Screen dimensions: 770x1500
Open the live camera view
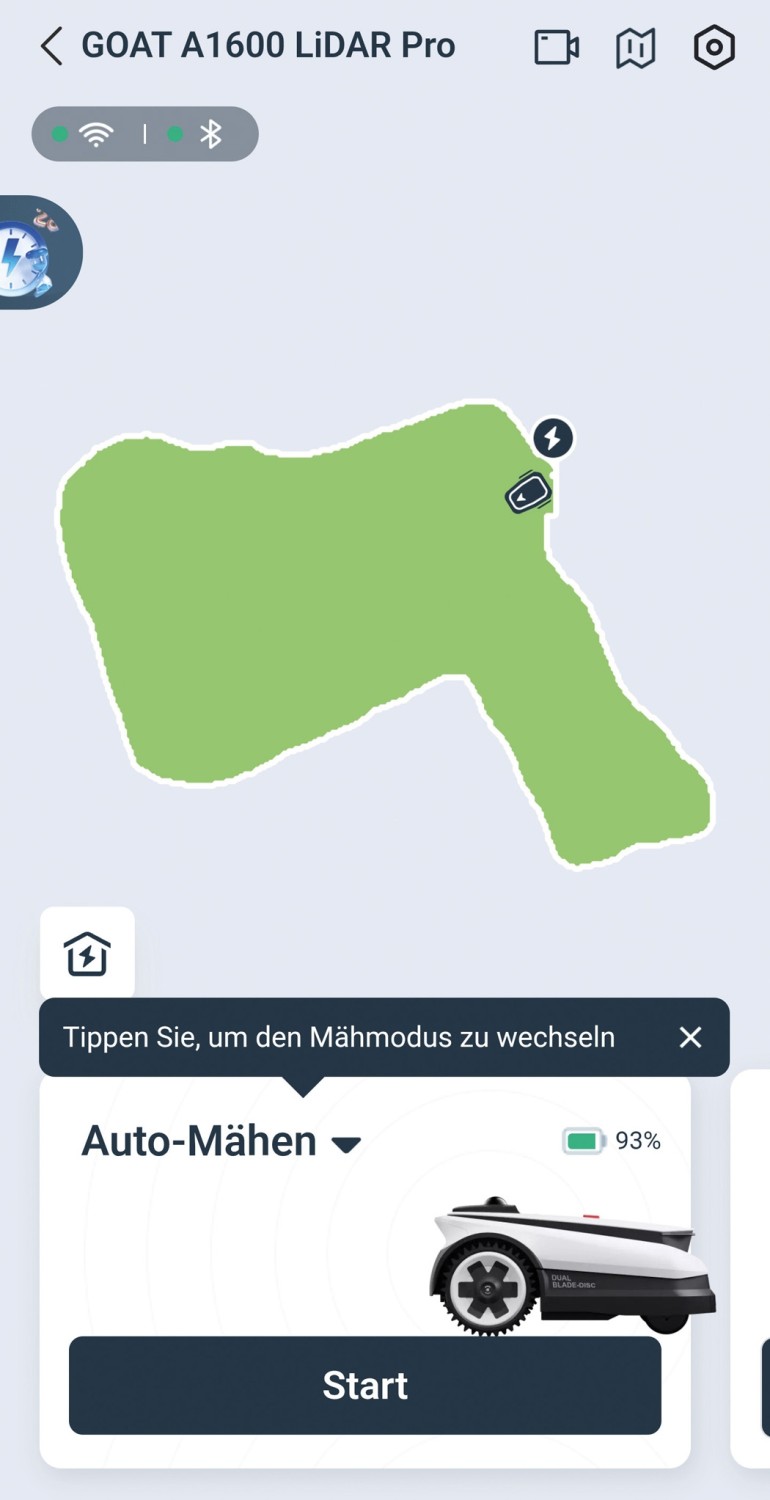557,47
